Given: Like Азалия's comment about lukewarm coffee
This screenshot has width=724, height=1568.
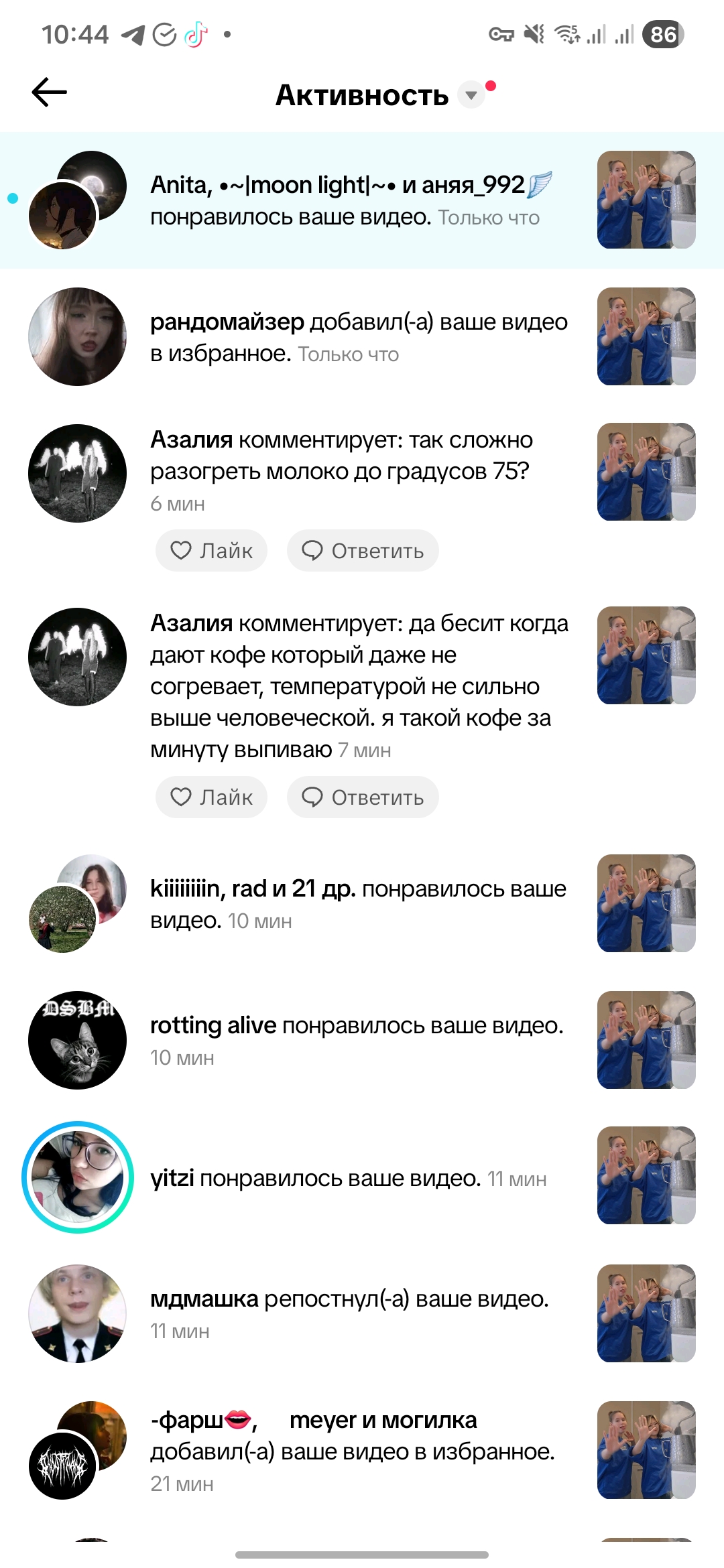Looking at the screenshot, I should tap(211, 797).
